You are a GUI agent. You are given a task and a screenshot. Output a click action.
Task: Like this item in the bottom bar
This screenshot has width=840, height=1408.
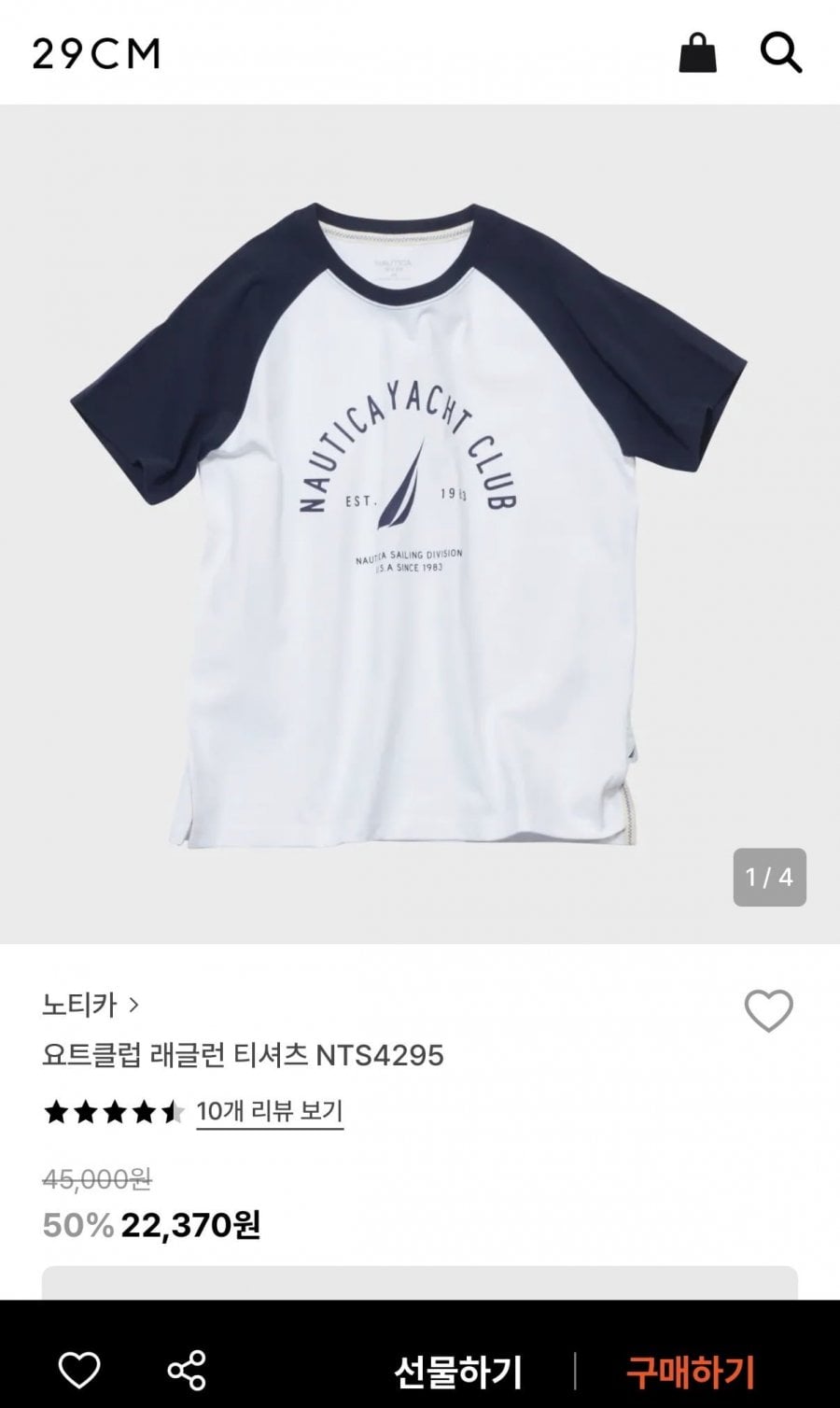[79, 1370]
